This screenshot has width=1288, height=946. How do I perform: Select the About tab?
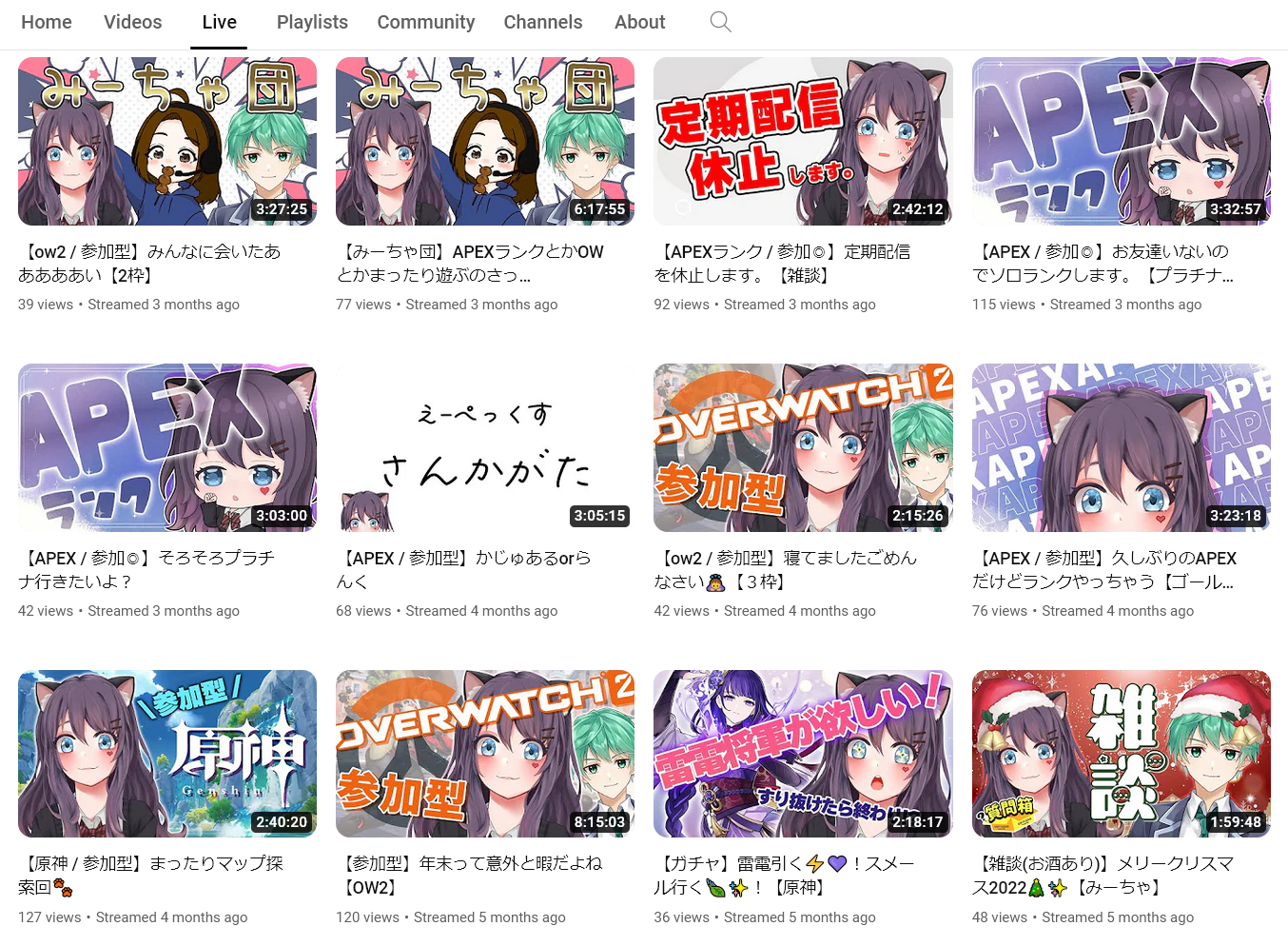(x=639, y=22)
